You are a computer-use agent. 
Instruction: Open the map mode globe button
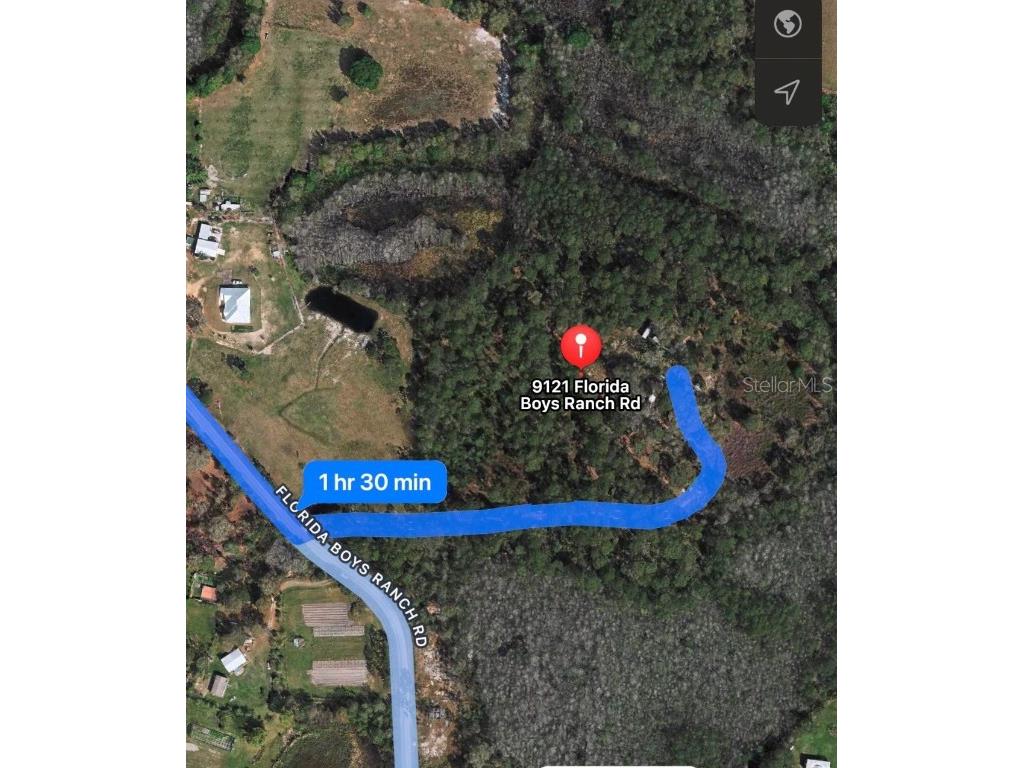pyautogui.click(x=787, y=25)
